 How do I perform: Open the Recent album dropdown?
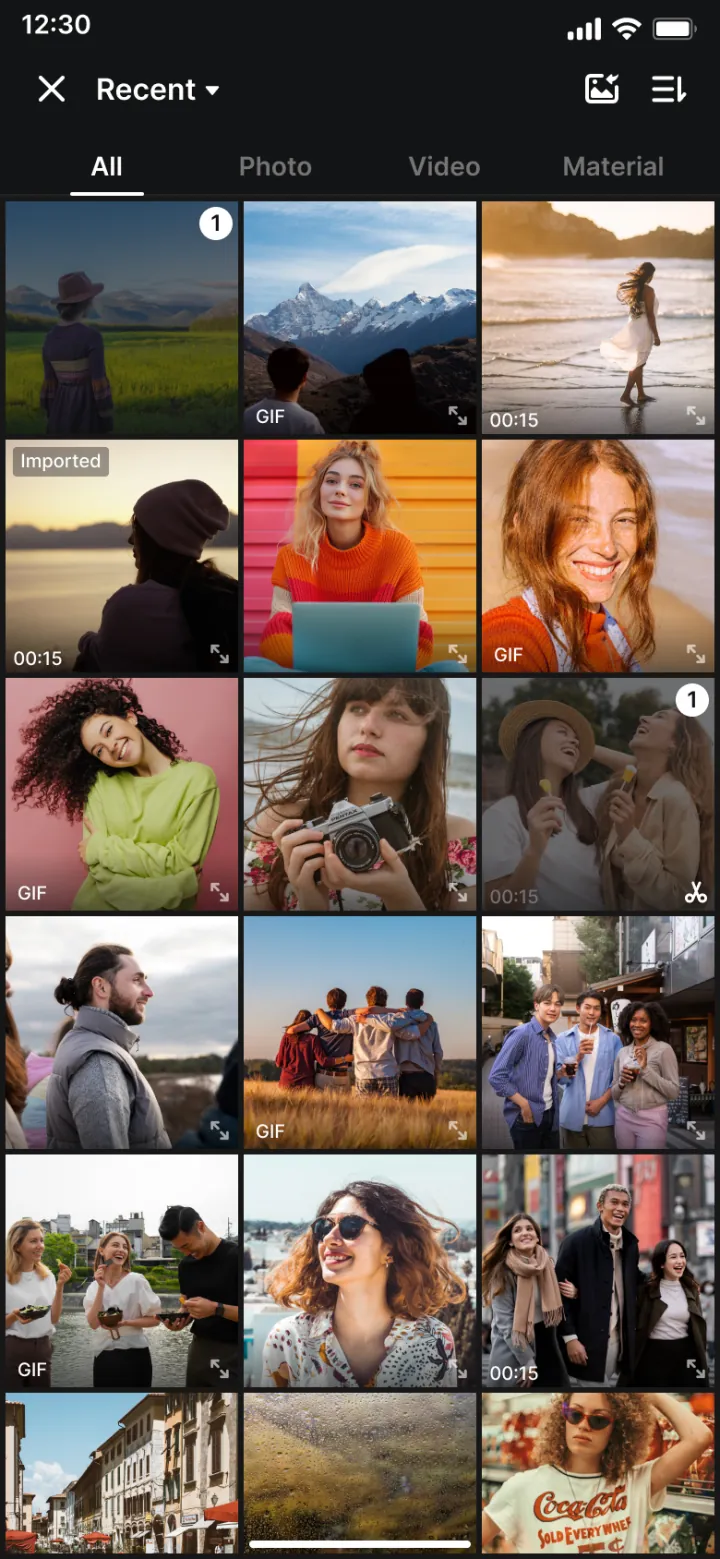(x=157, y=90)
